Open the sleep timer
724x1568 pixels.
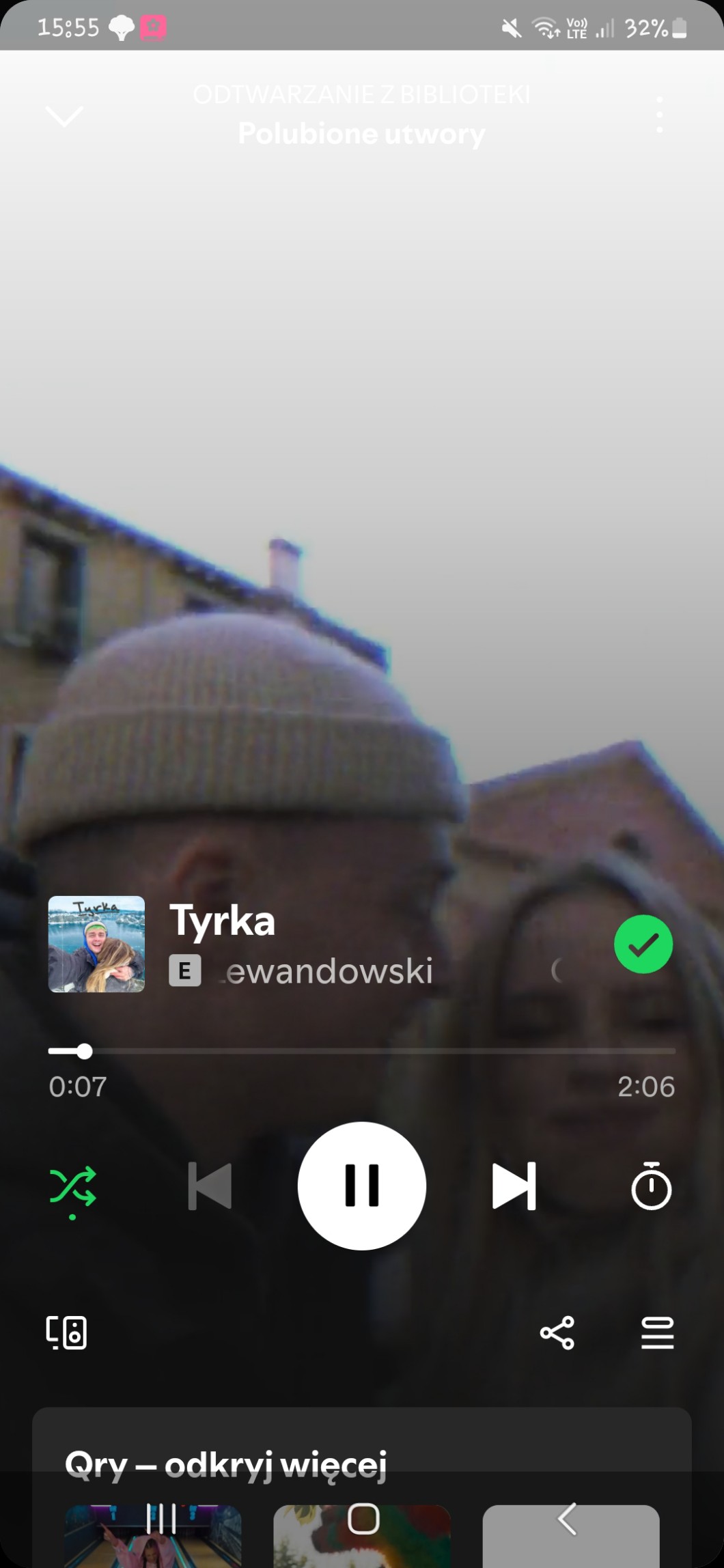point(651,1186)
